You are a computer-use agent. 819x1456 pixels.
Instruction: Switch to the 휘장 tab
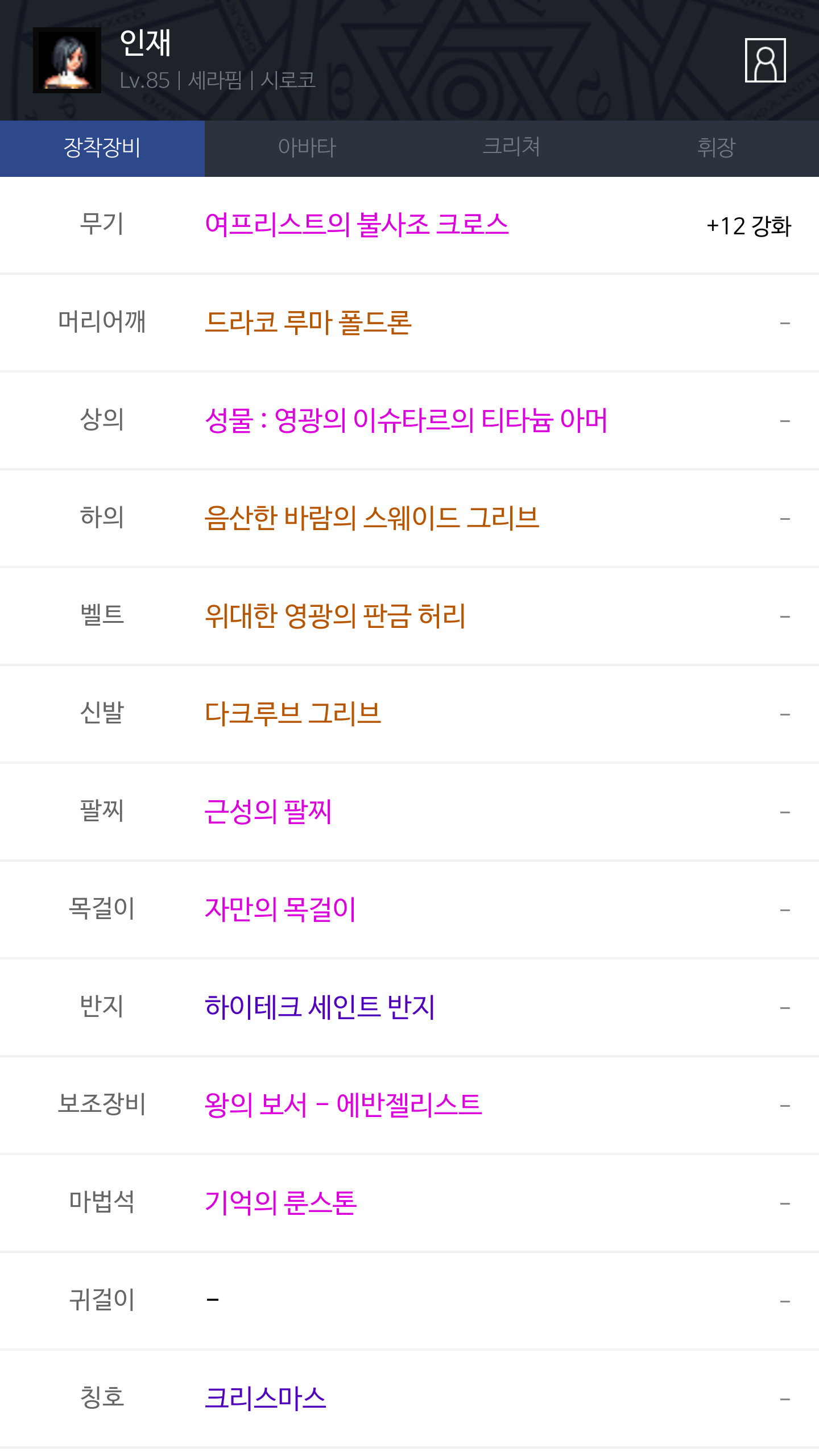click(x=717, y=148)
